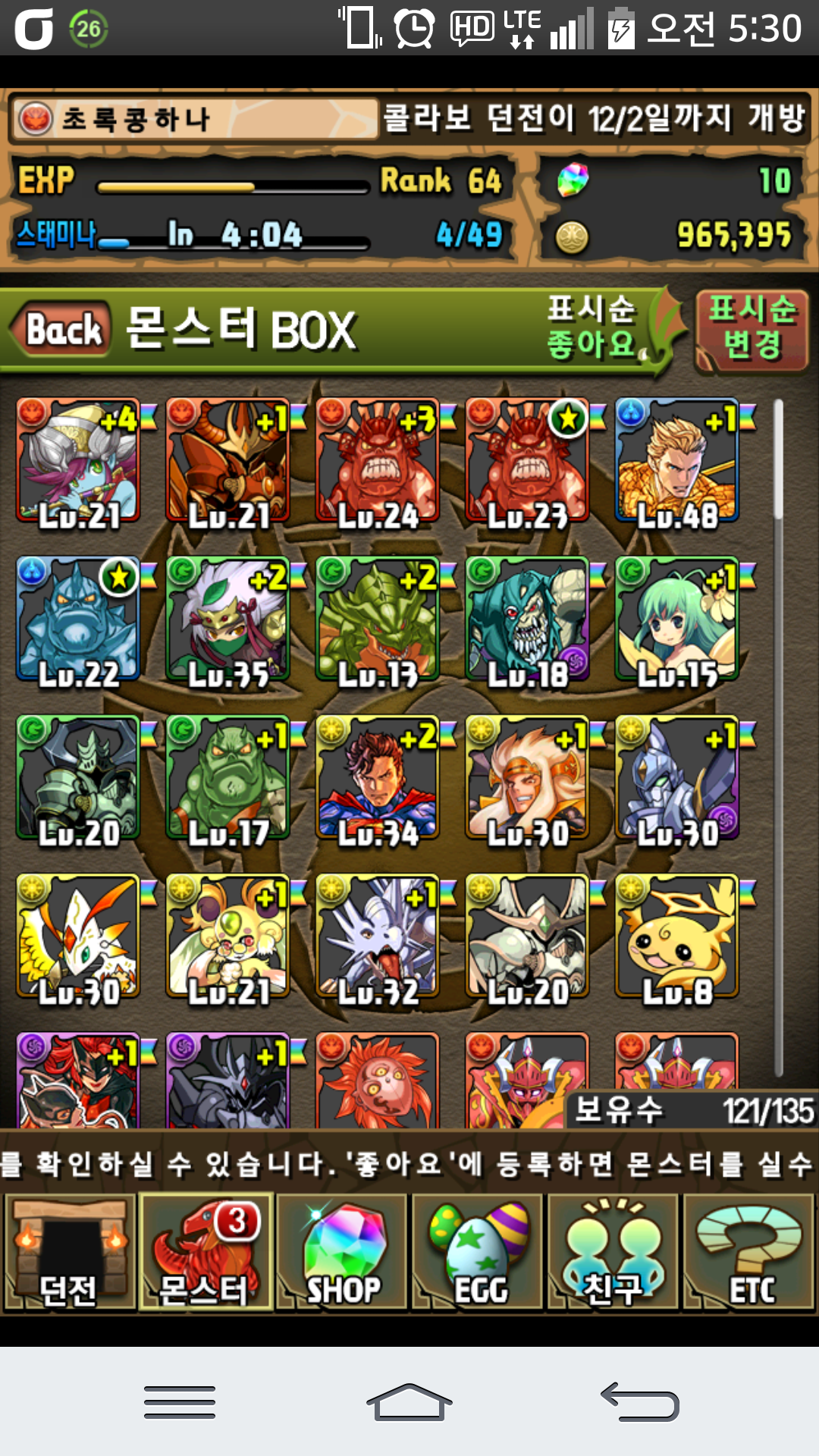Tap the 표시순 변경 sort button
Image resolution: width=819 pixels, height=1456 pixels.
[x=752, y=329]
